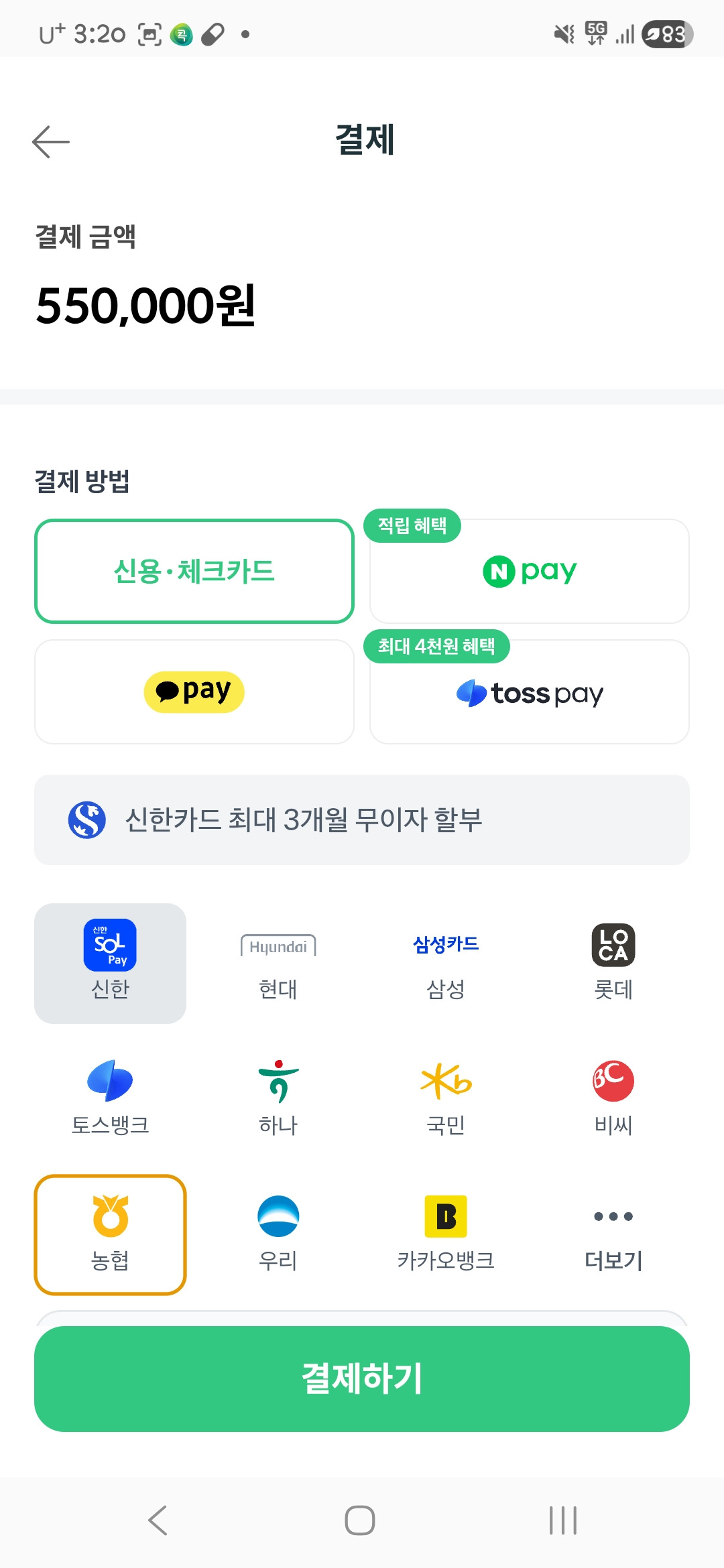Screen dimensions: 724x1568
Task: Open recent apps from navigation bar
Action: coord(563,1520)
